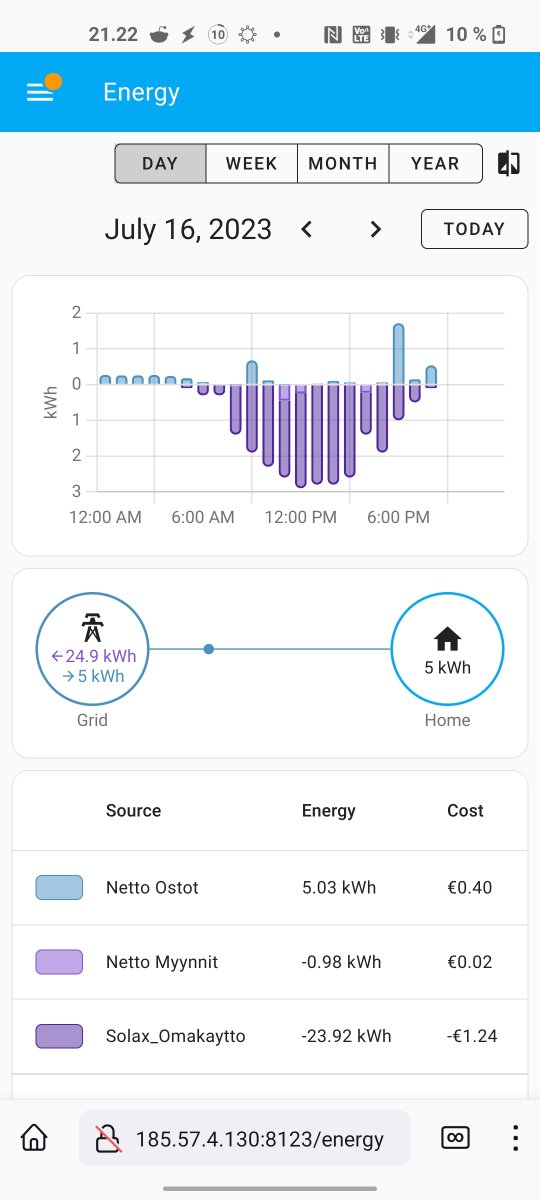Image resolution: width=540 pixels, height=1200 pixels.
Task: Go to the next day arrow
Action: (x=375, y=229)
